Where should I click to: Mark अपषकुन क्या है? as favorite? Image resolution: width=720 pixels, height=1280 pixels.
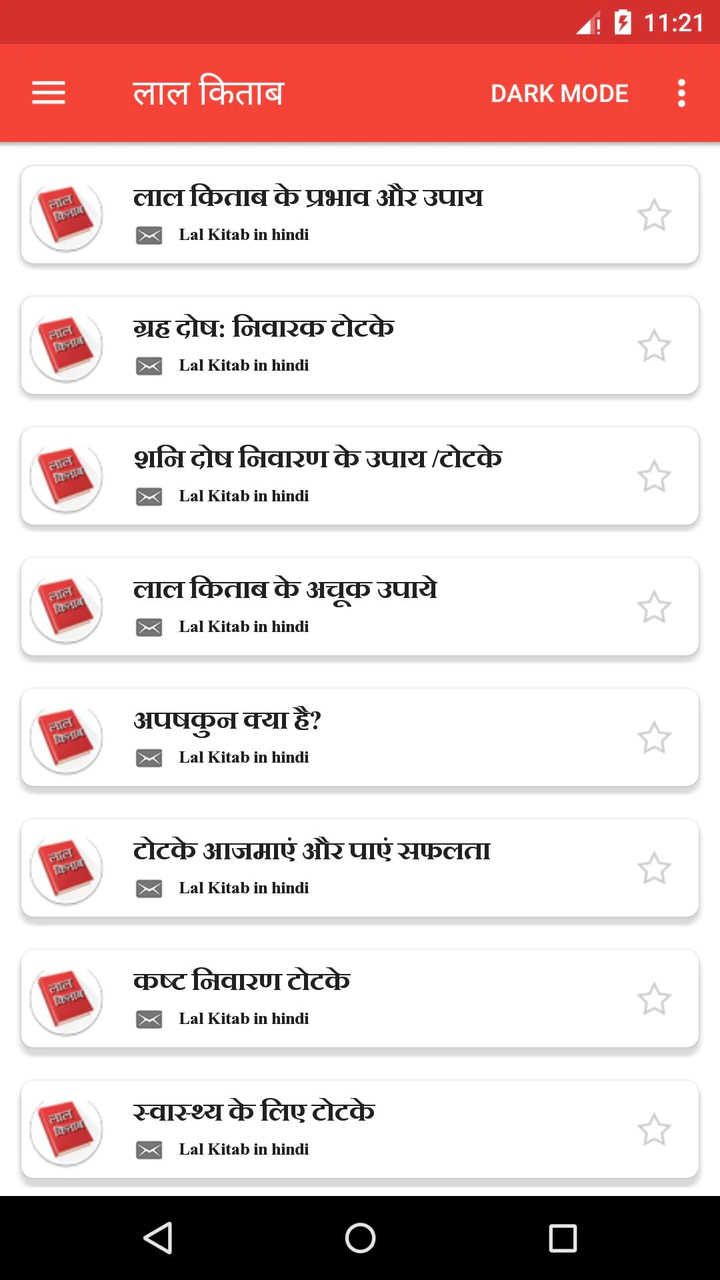pyautogui.click(x=654, y=738)
